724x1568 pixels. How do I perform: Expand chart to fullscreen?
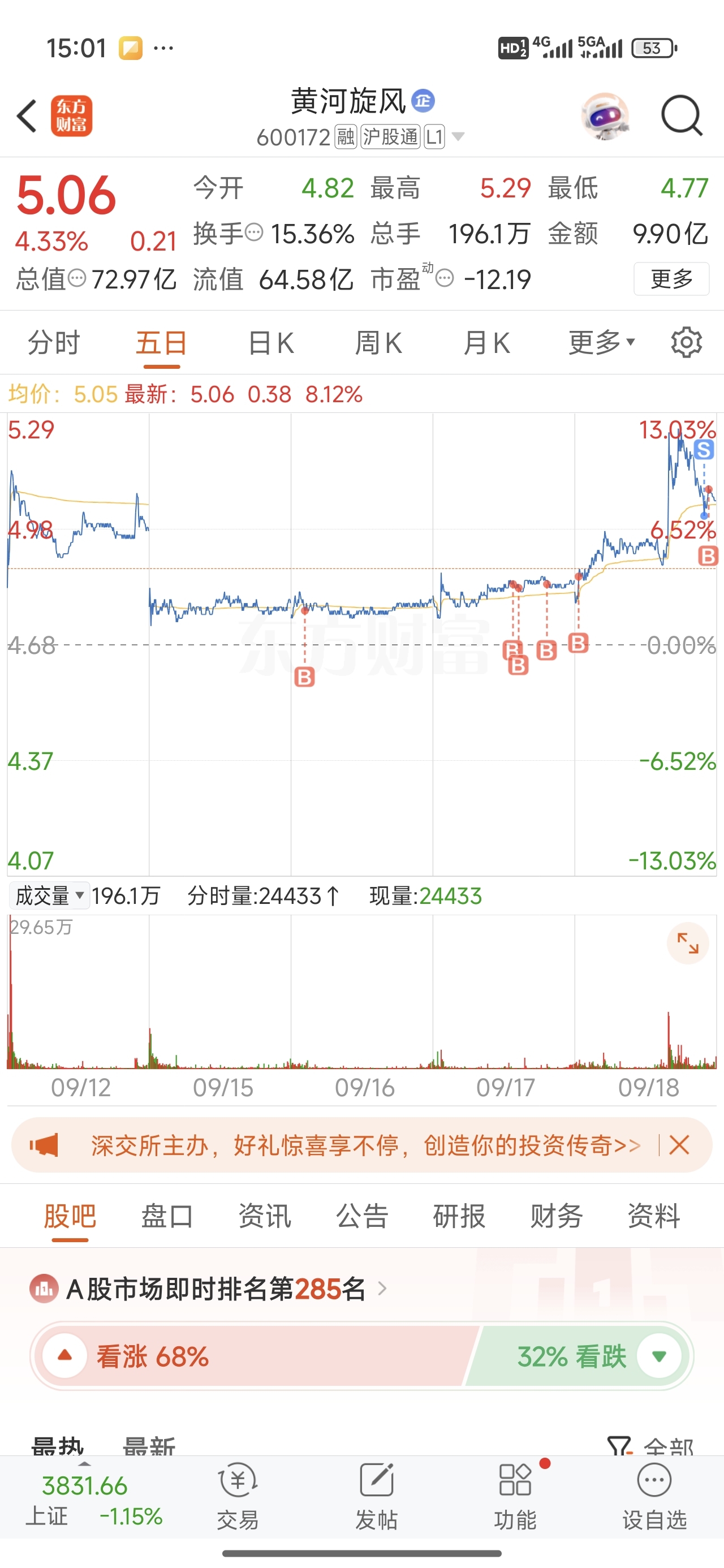point(688,943)
